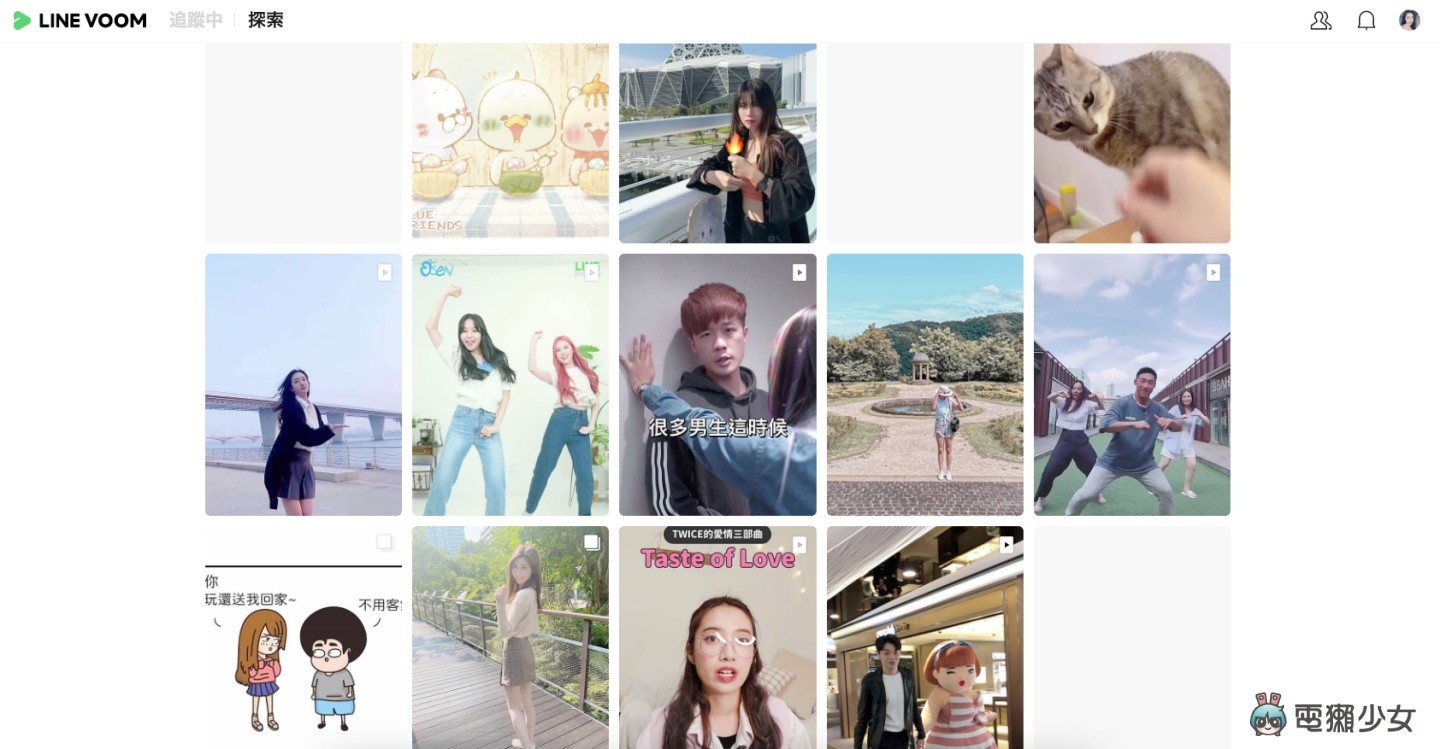Open the friends icon in the header
Viewport: 1440px width, 749px height.
(x=1321, y=20)
